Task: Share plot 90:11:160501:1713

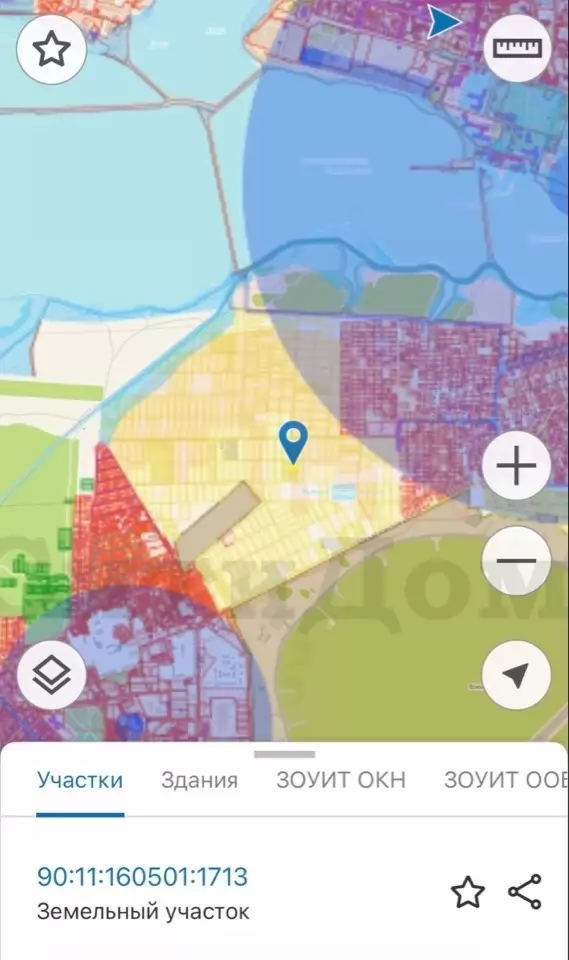Action: [525, 892]
